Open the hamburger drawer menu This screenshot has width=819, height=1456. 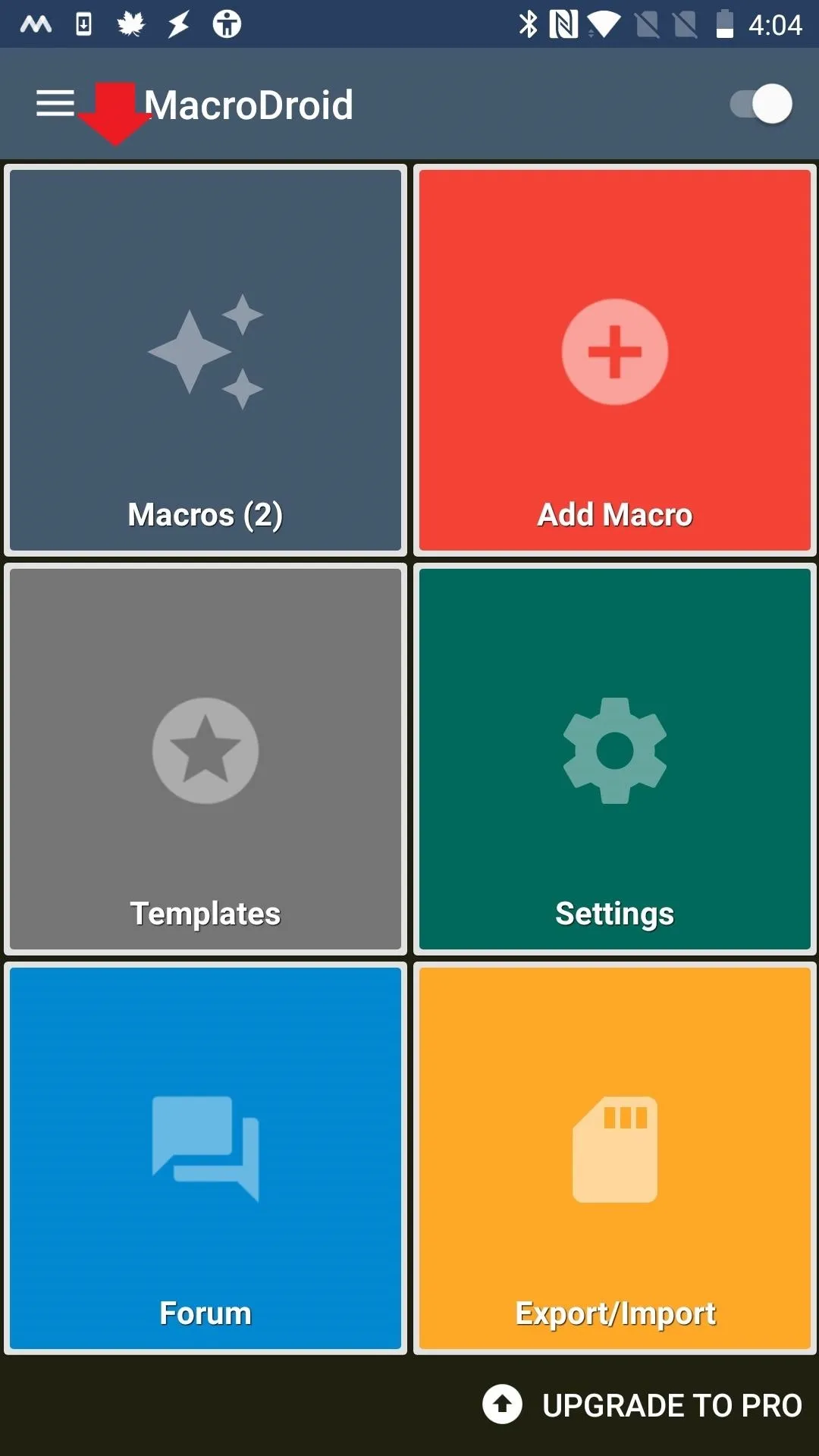[x=55, y=104]
